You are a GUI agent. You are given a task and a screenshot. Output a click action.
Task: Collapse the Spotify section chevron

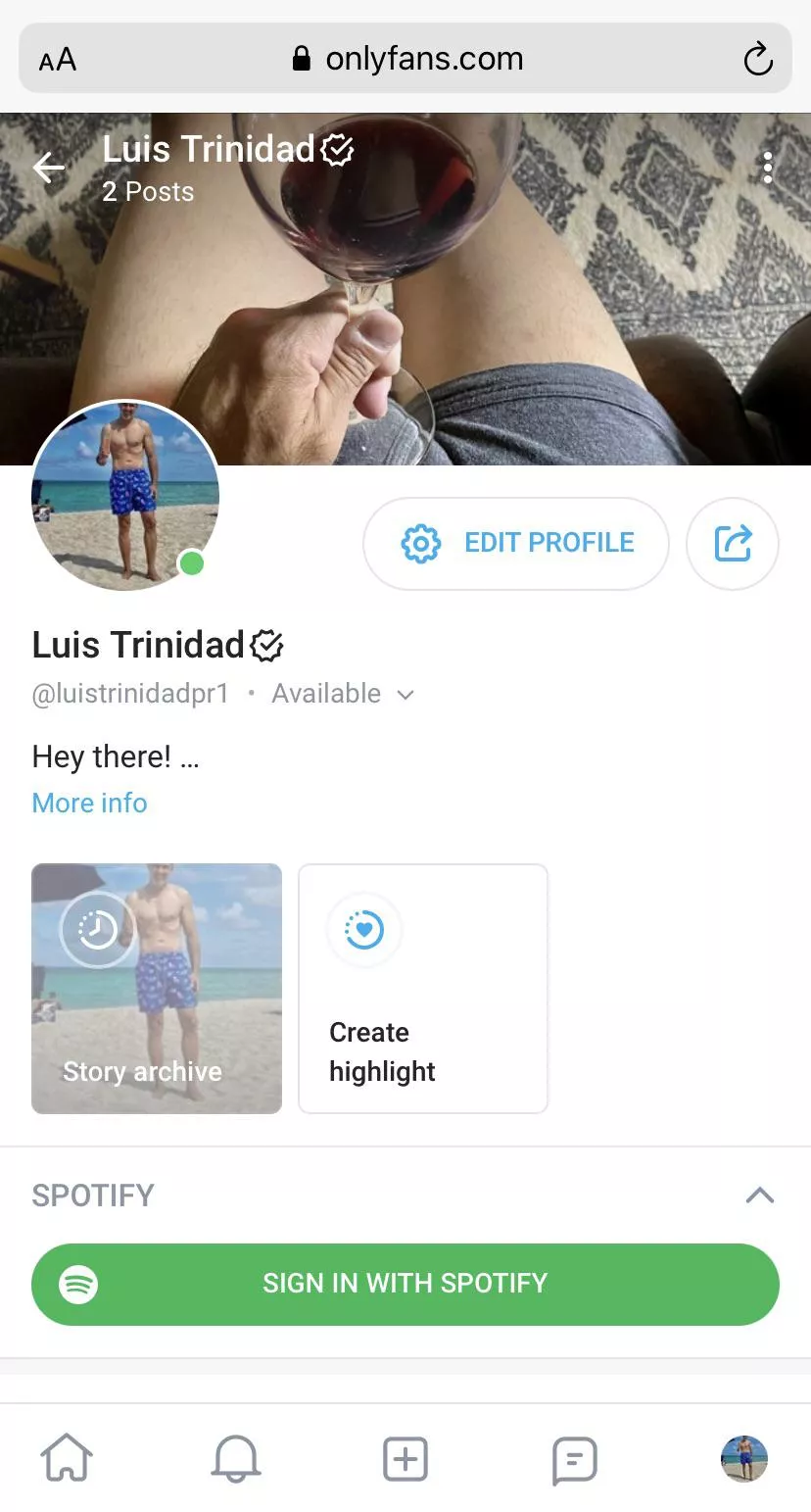760,1195
